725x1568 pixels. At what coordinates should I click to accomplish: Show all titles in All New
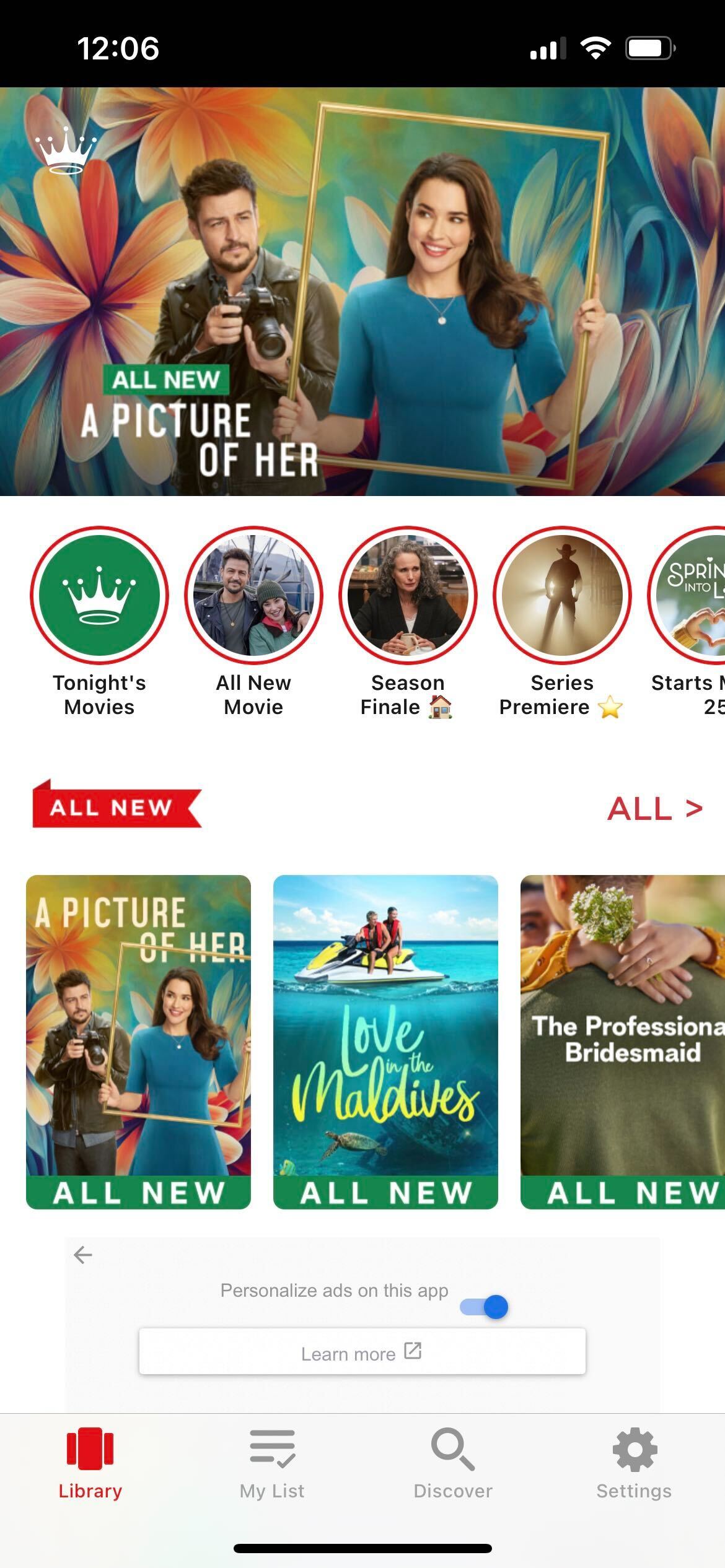pos(654,808)
